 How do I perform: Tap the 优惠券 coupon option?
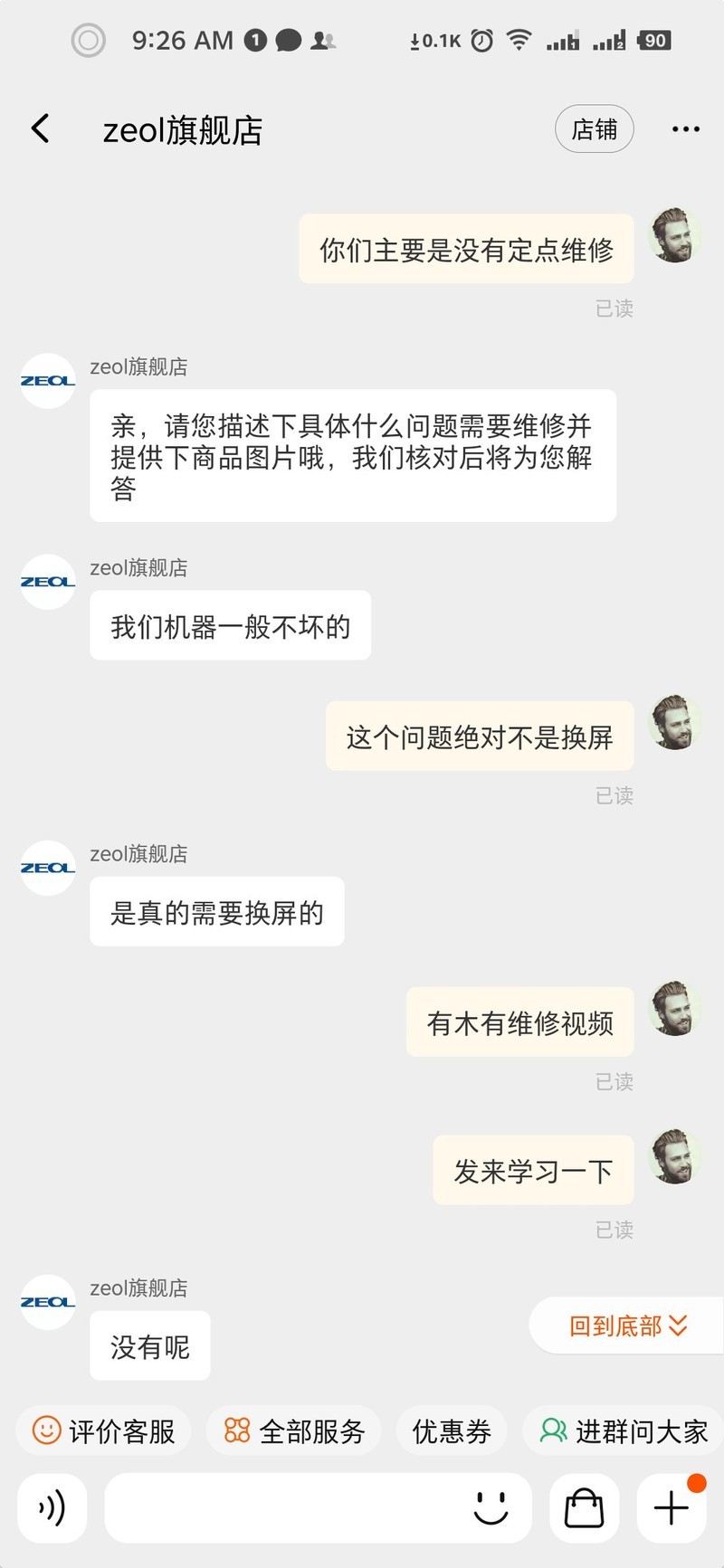point(451,1430)
